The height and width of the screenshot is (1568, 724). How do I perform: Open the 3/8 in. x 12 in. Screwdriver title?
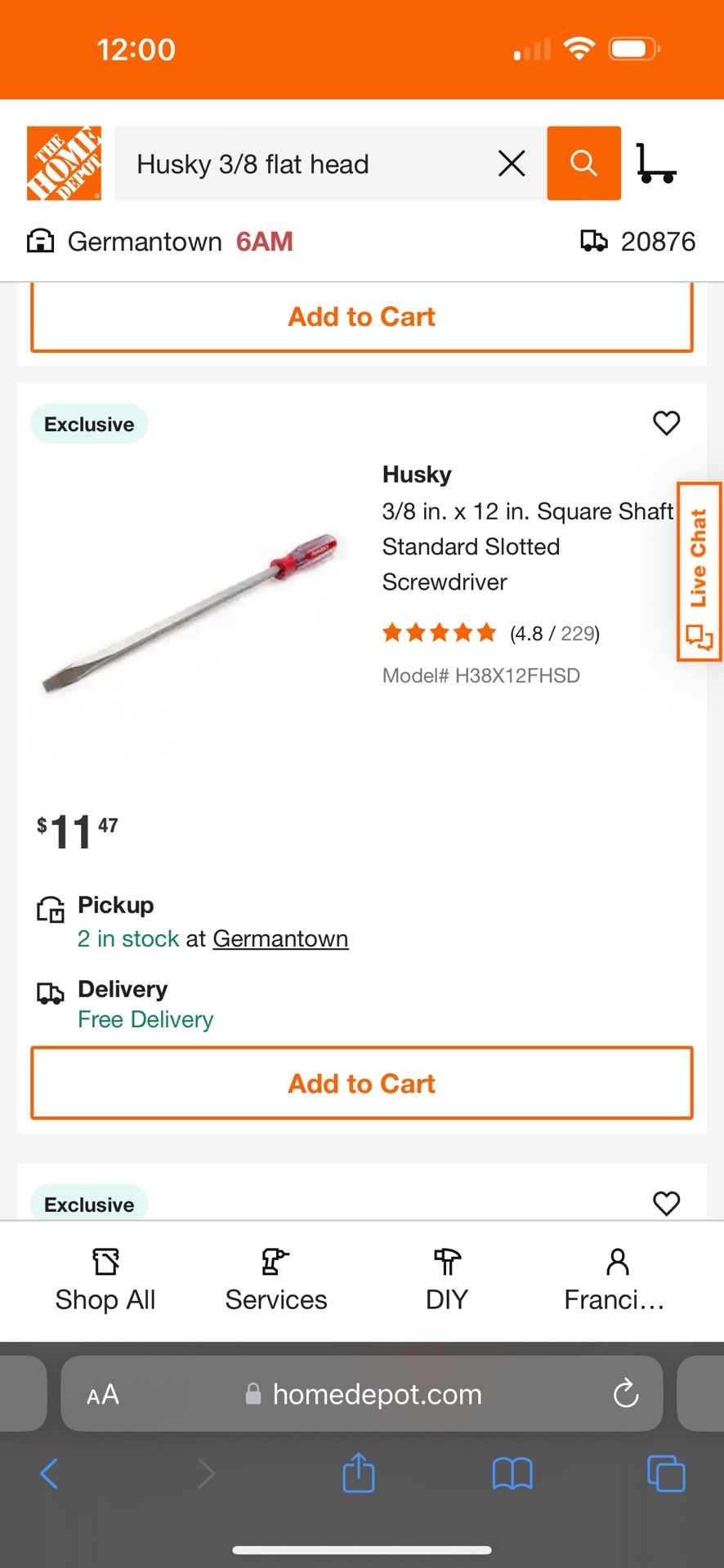tap(527, 546)
